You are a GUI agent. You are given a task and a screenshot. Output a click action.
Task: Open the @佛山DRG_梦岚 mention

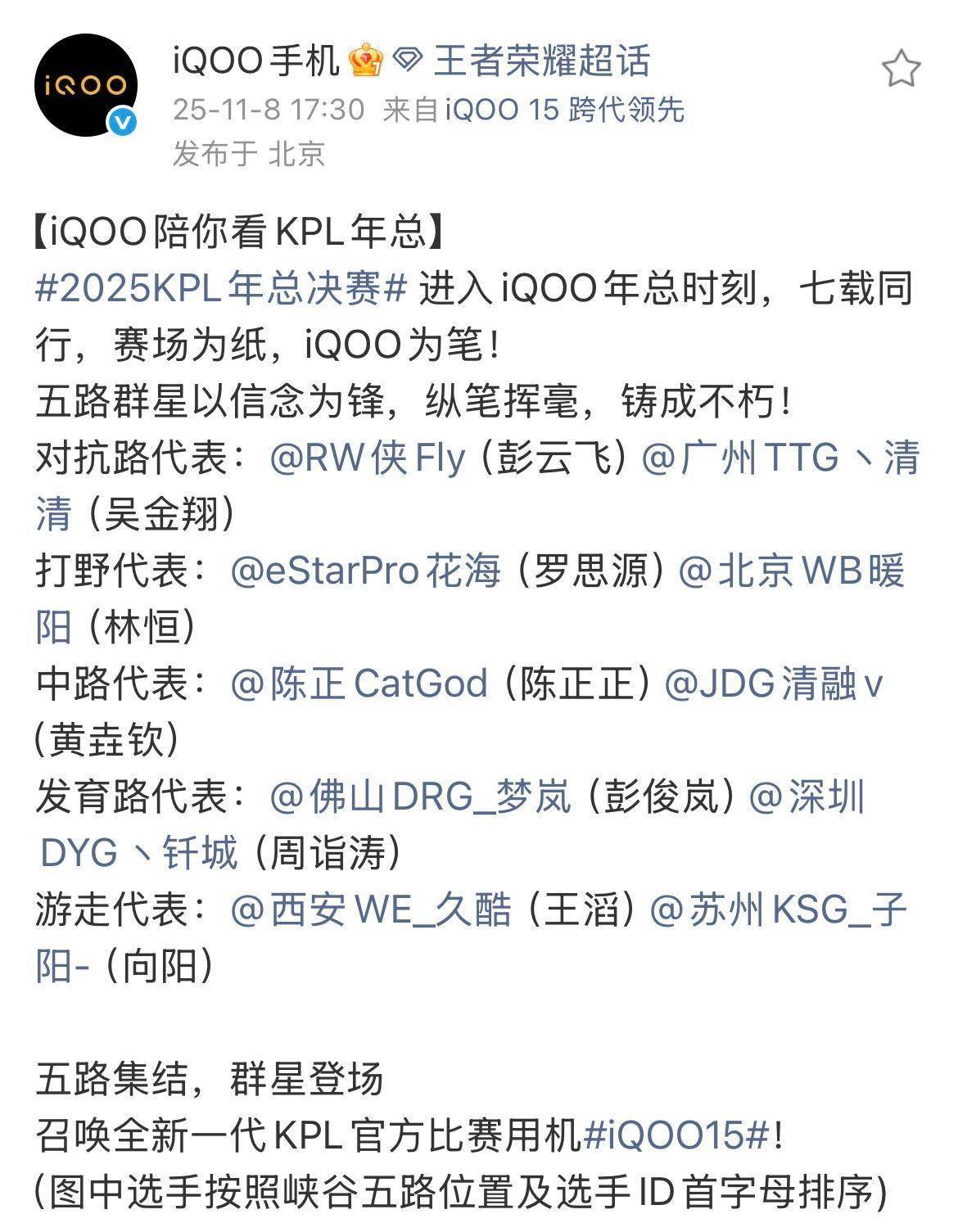point(420,797)
